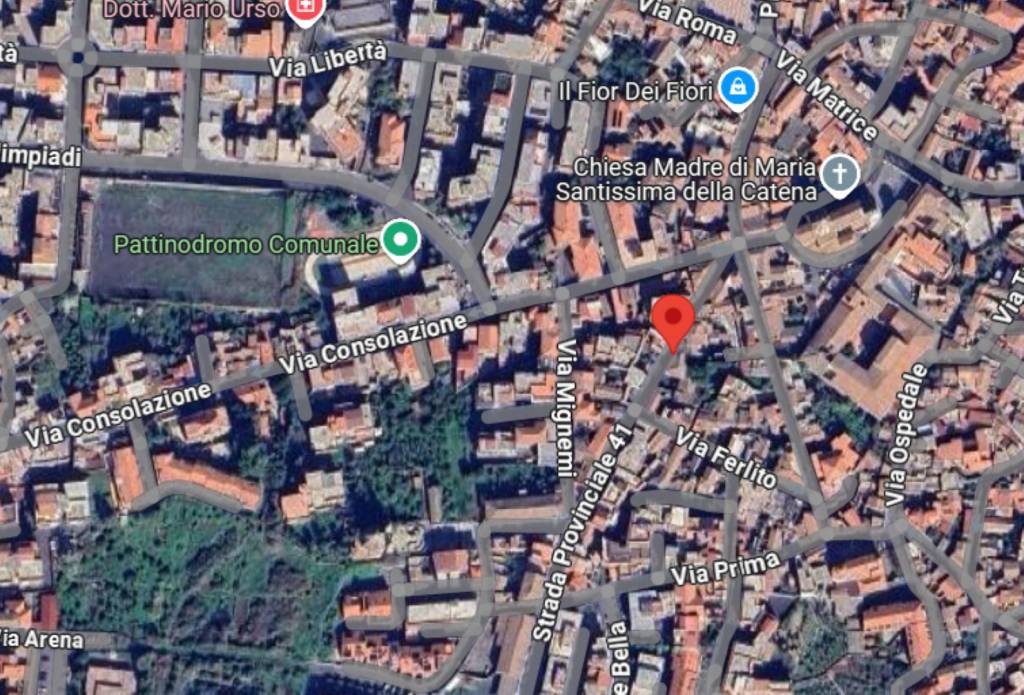Viewport: 1024px width, 695px height.
Task: Tap the Dott. Mario Urso medical pin
Action: click(x=300, y=9)
